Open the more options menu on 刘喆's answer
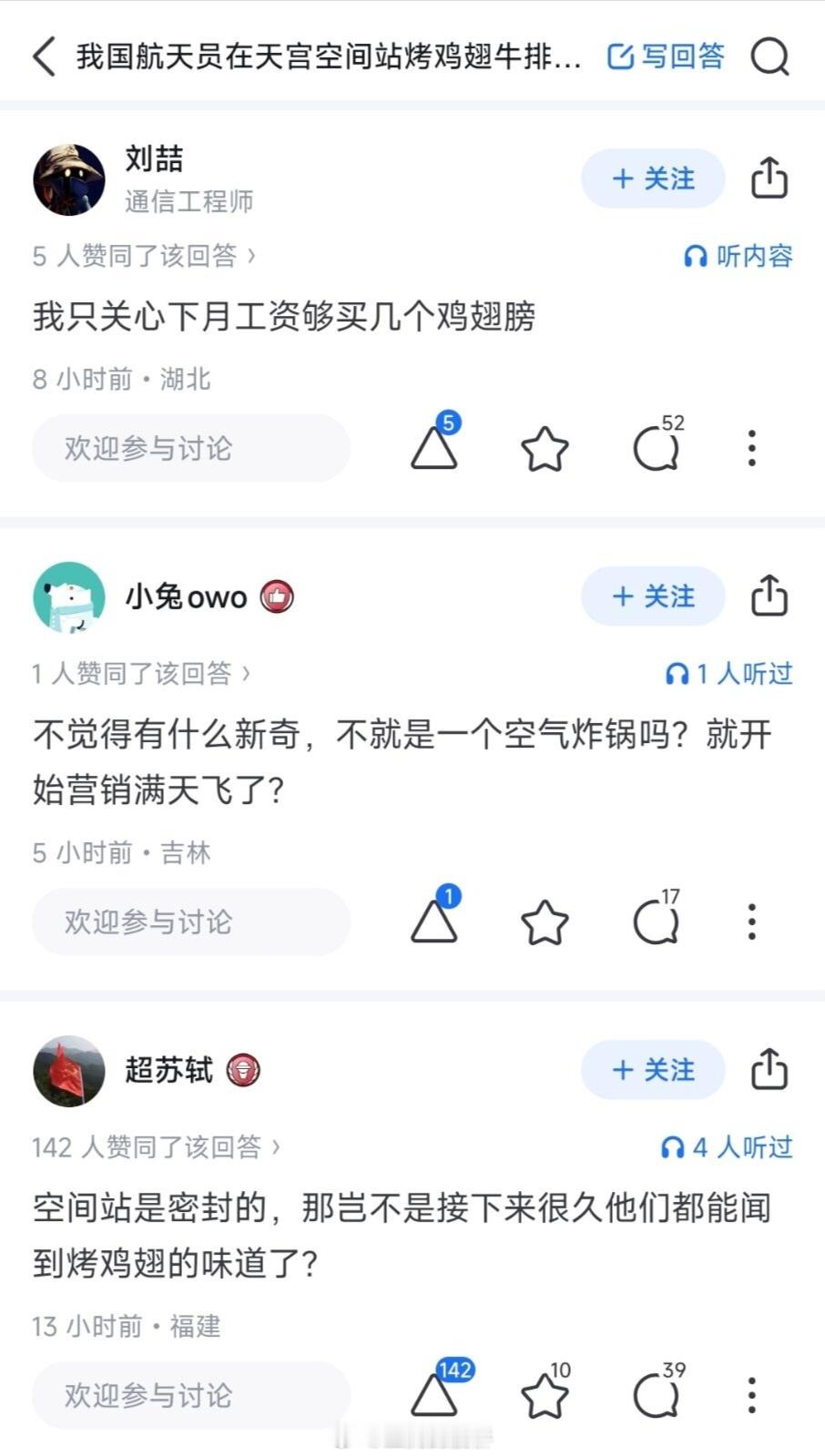 coord(750,447)
